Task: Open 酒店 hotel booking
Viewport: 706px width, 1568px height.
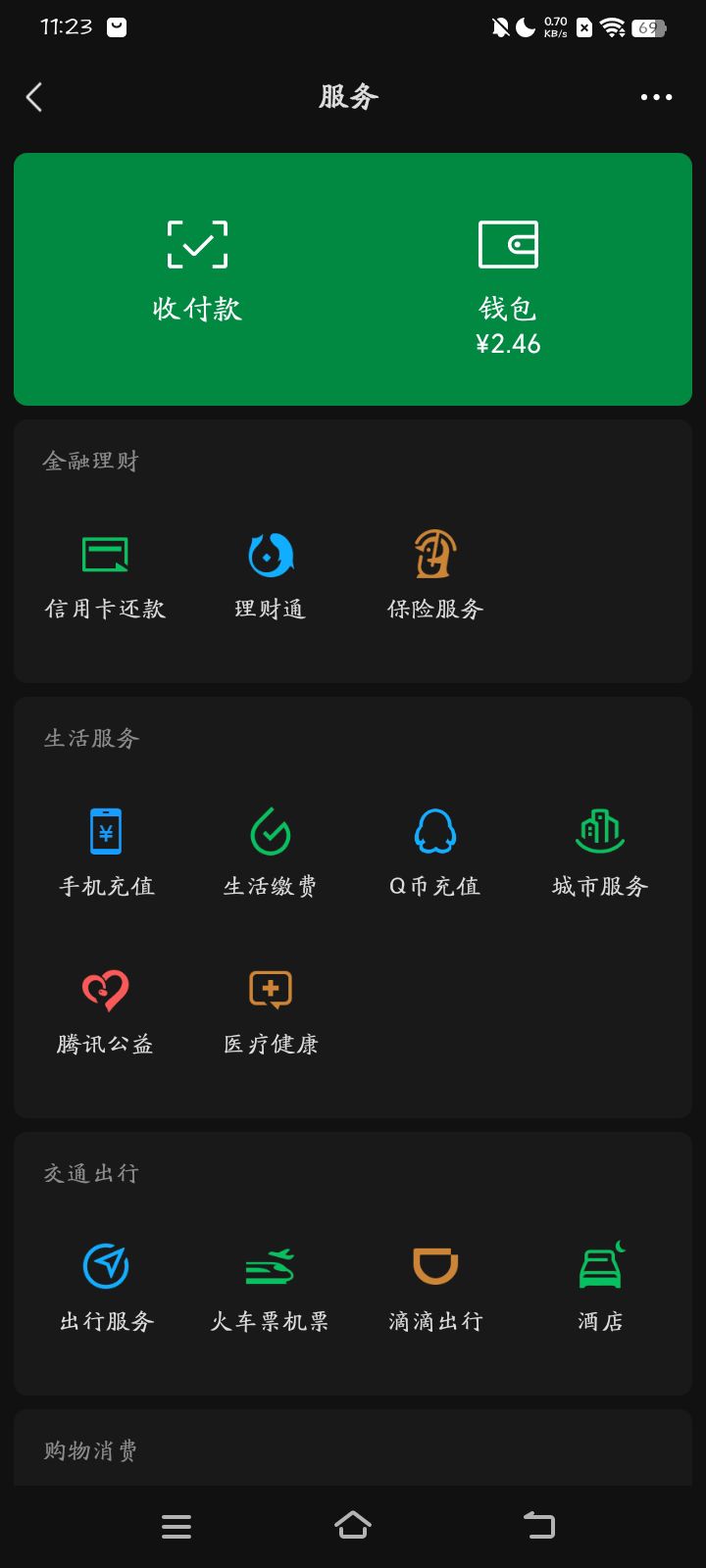Action: pos(600,1290)
